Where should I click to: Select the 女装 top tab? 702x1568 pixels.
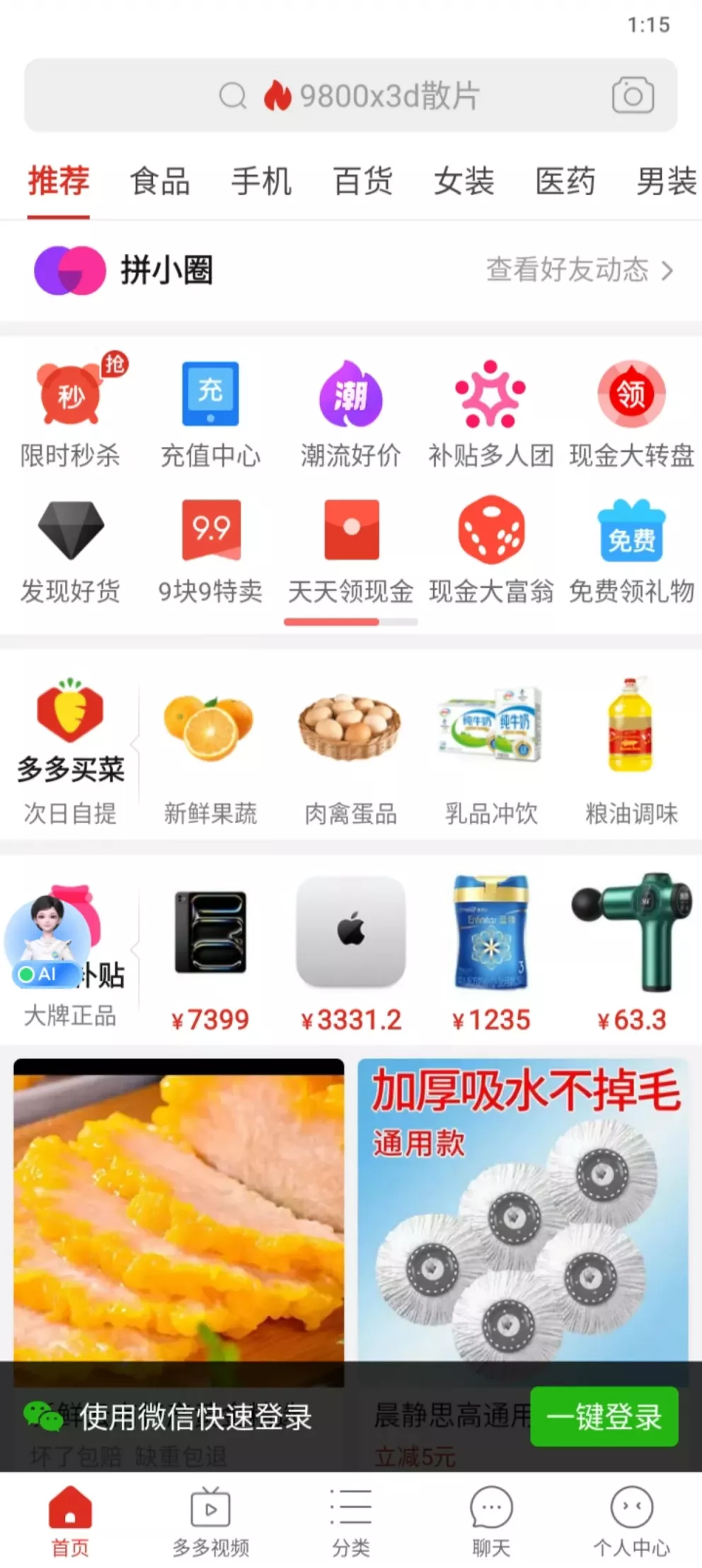point(464,182)
